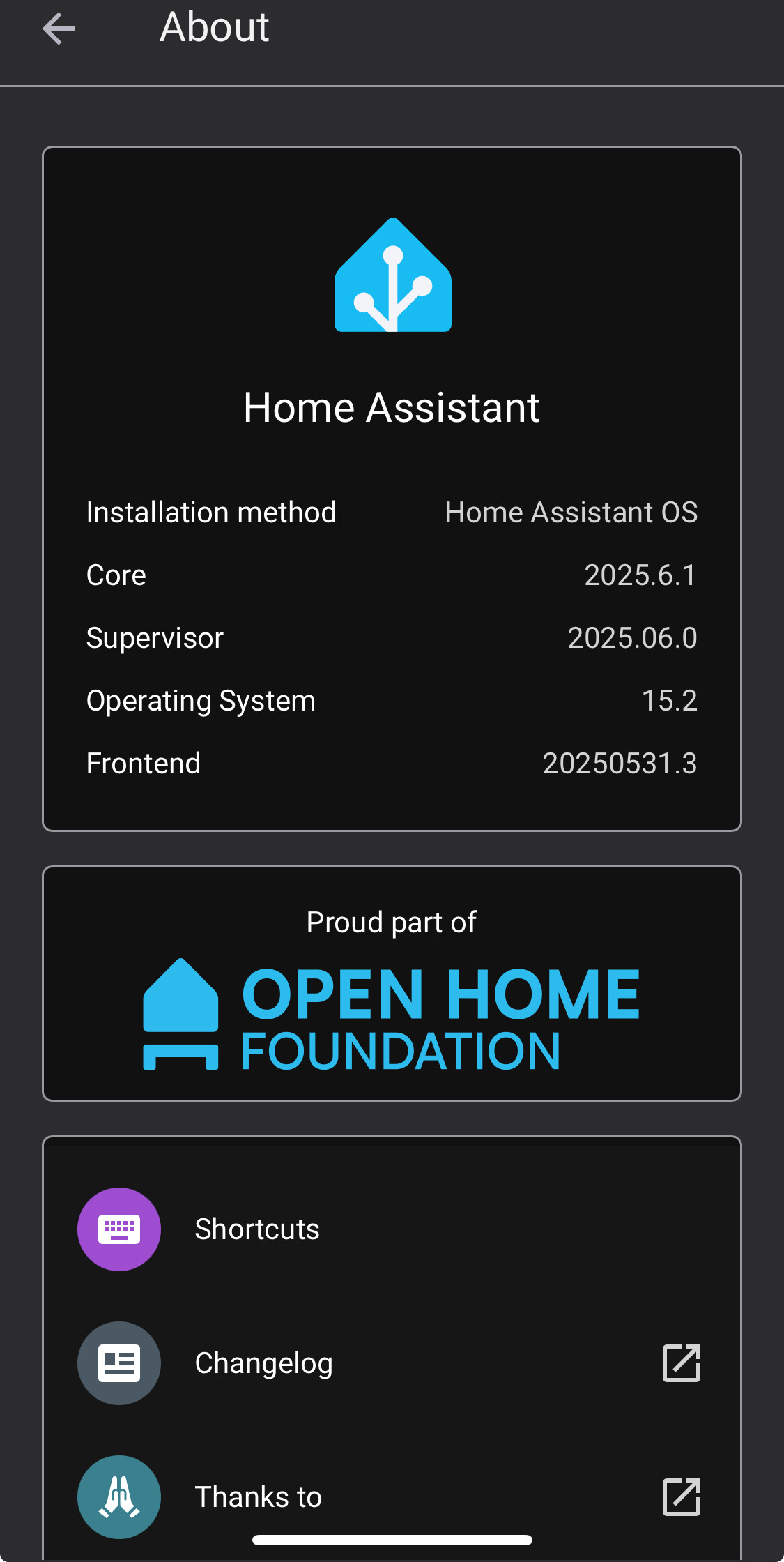
Task: Tap the Open Home Foundation card
Action: [x=392, y=984]
